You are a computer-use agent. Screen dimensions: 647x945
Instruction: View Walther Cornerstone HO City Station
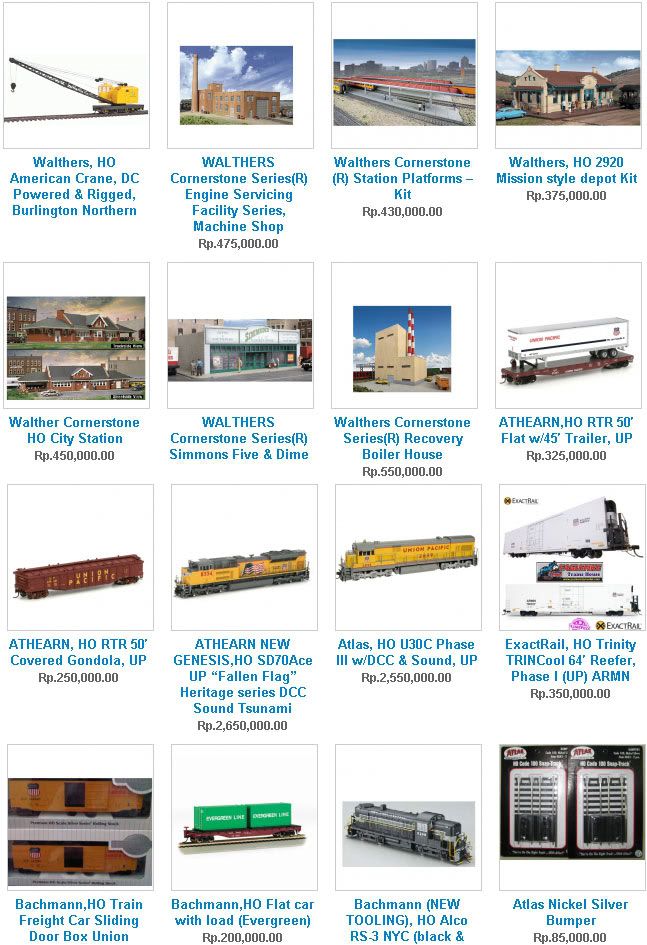click(x=74, y=430)
